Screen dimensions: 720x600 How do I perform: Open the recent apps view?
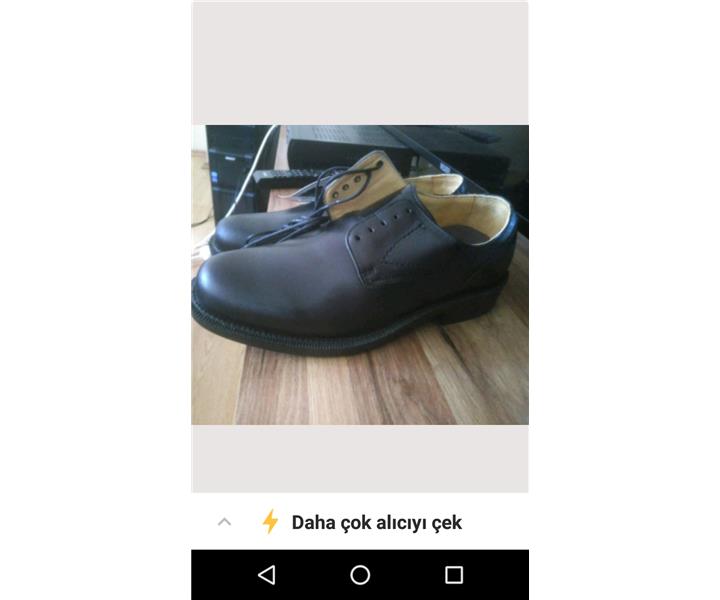(x=454, y=575)
